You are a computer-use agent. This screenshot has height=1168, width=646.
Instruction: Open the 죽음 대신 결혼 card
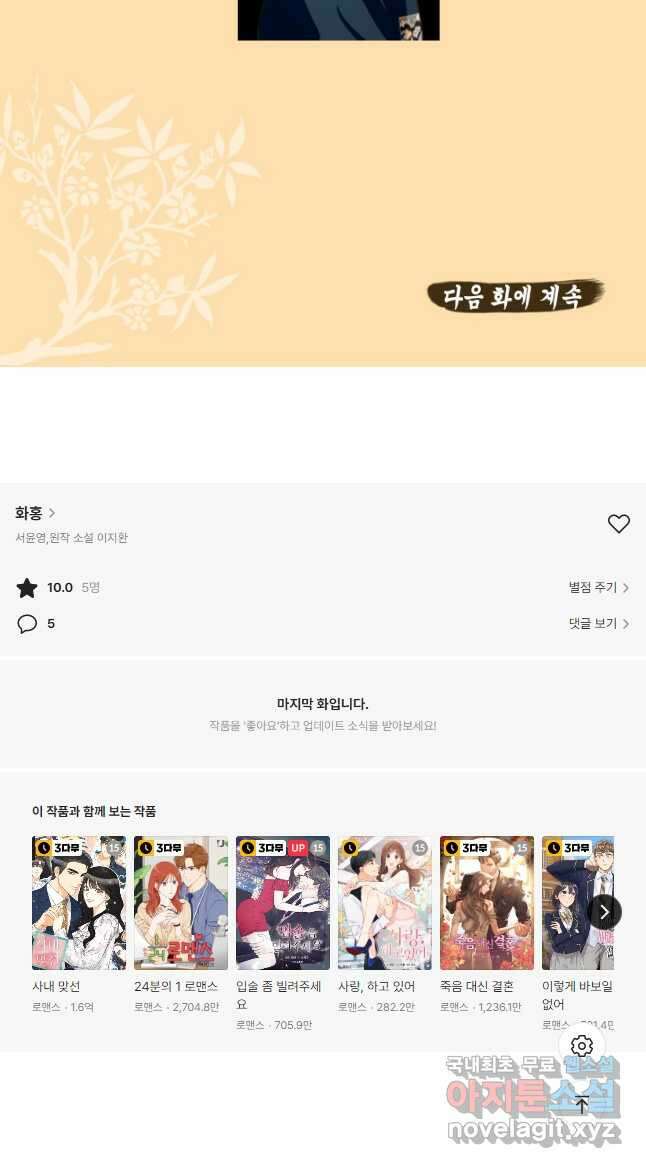tap(487, 924)
